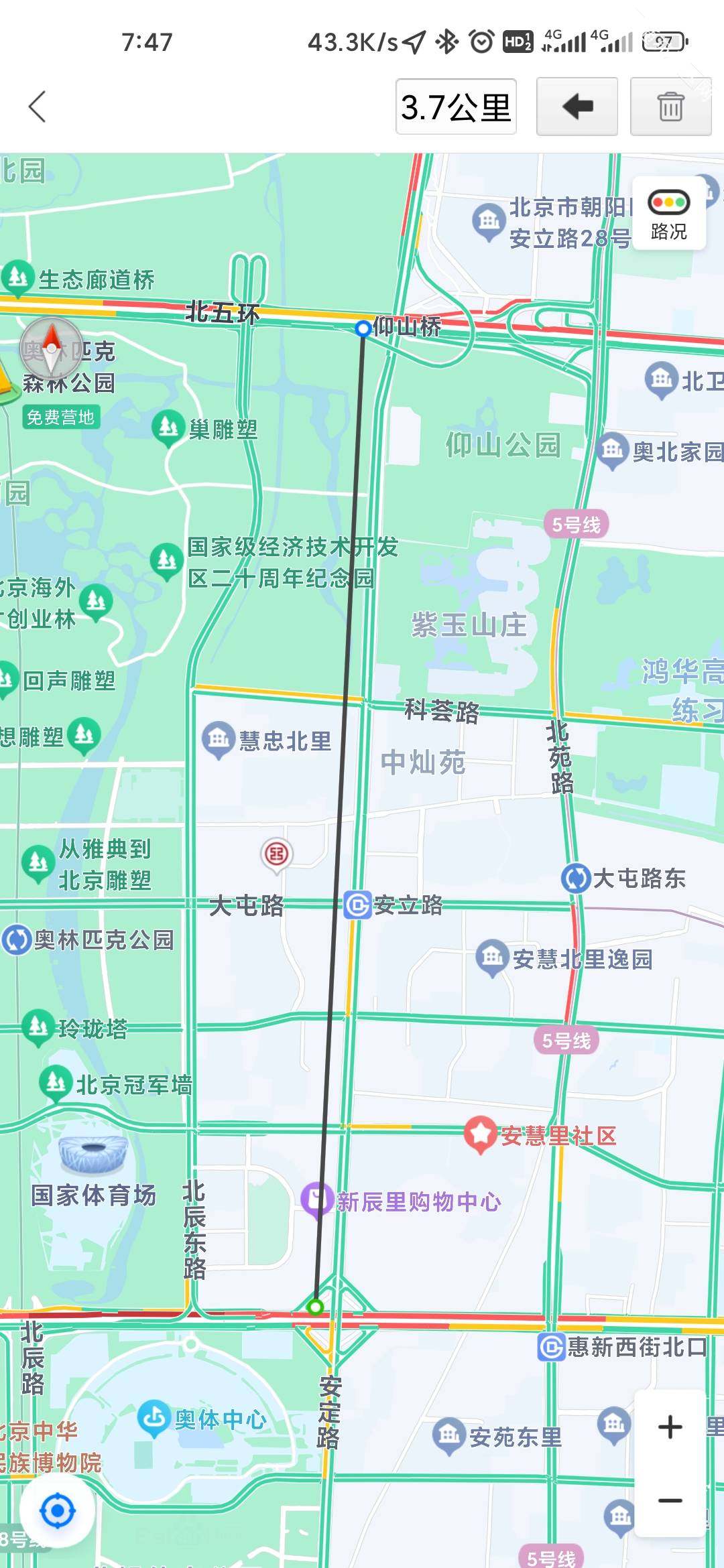Zoom out with the minus button
Image resolution: width=724 pixels, height=1568 pixels.
(670, 1500)
